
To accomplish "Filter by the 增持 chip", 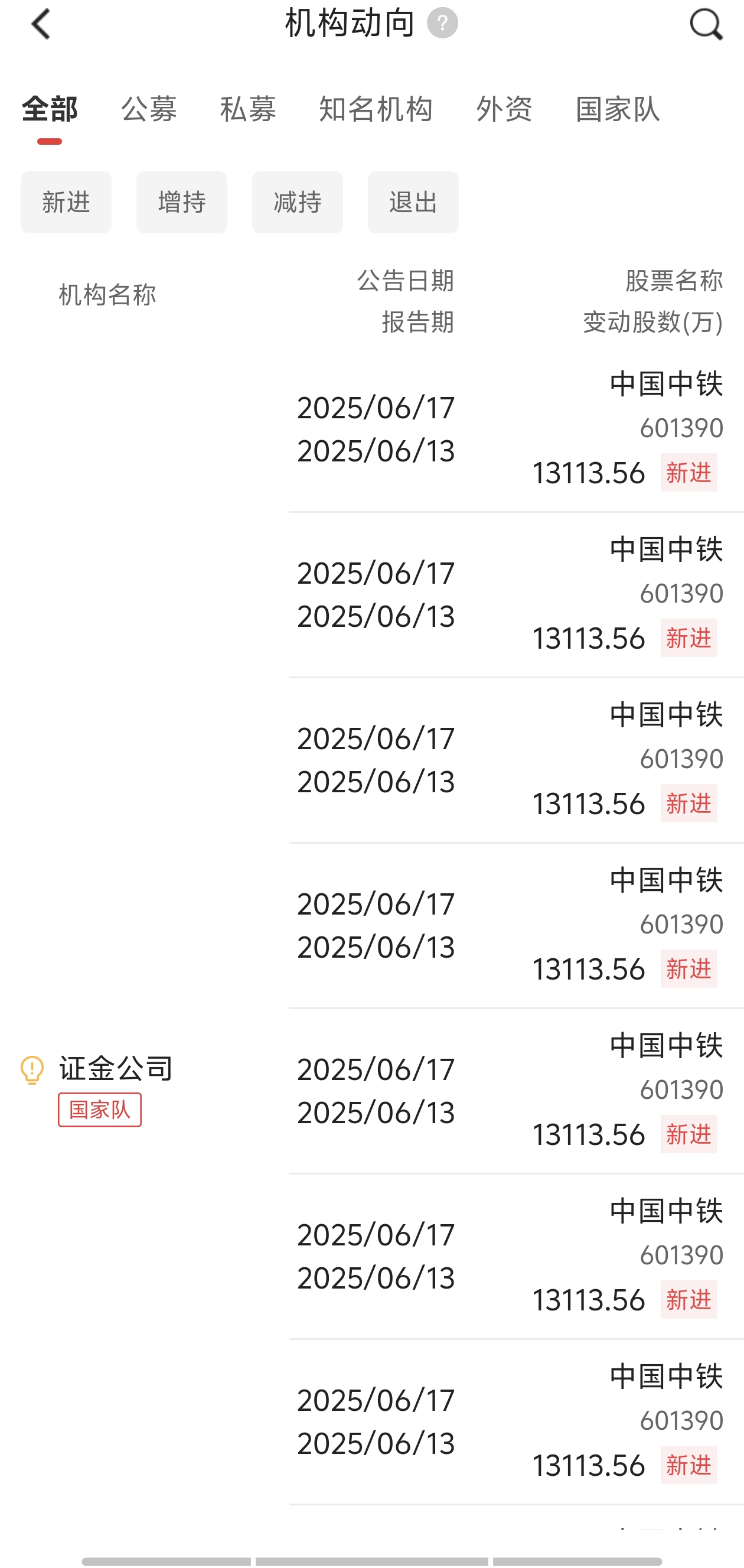I will pos(181,202).
